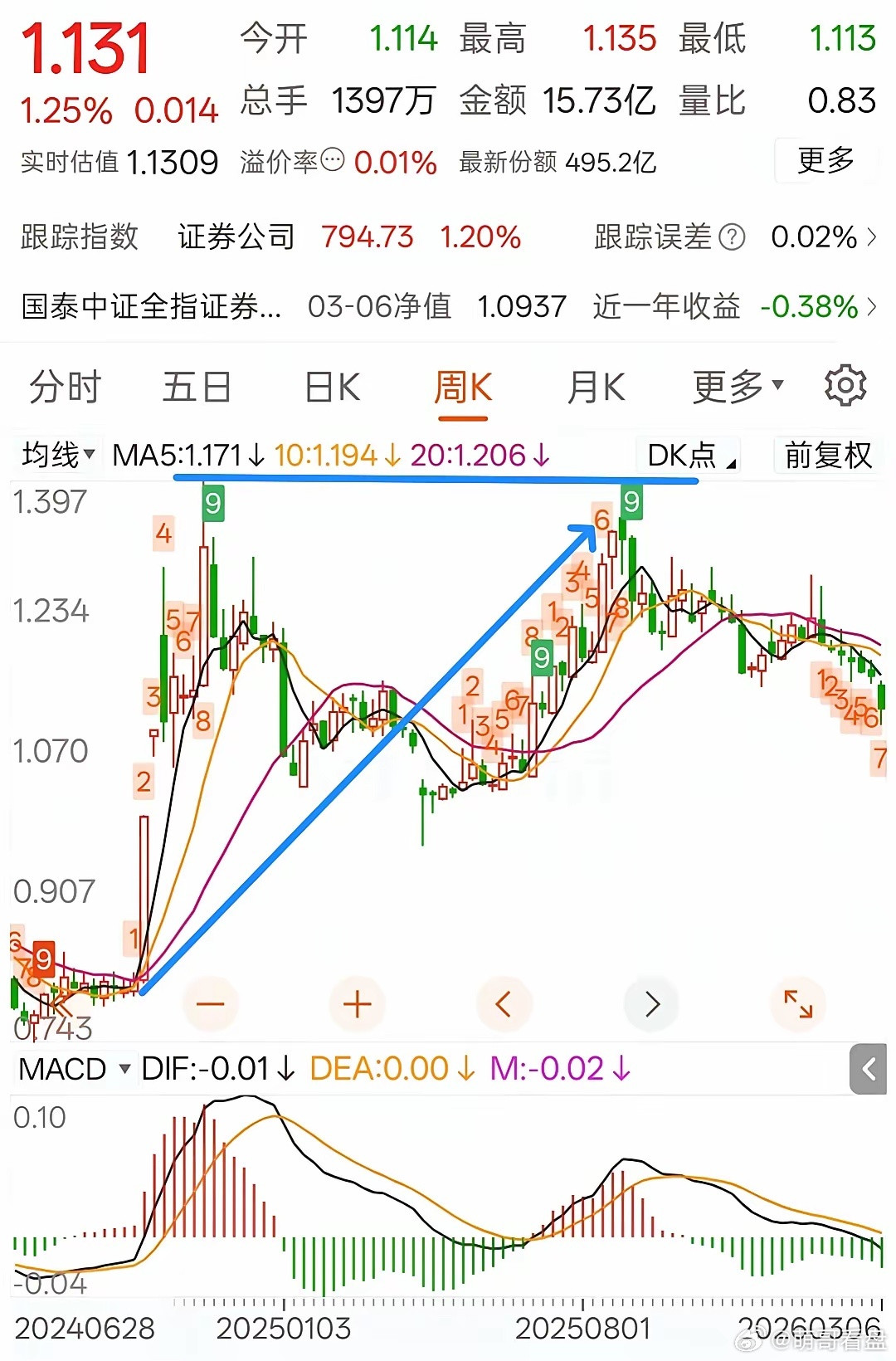Collapse the MACD indicator panel arrow
Viewport: 896px width, 1361px height.
click(868, 1069)
